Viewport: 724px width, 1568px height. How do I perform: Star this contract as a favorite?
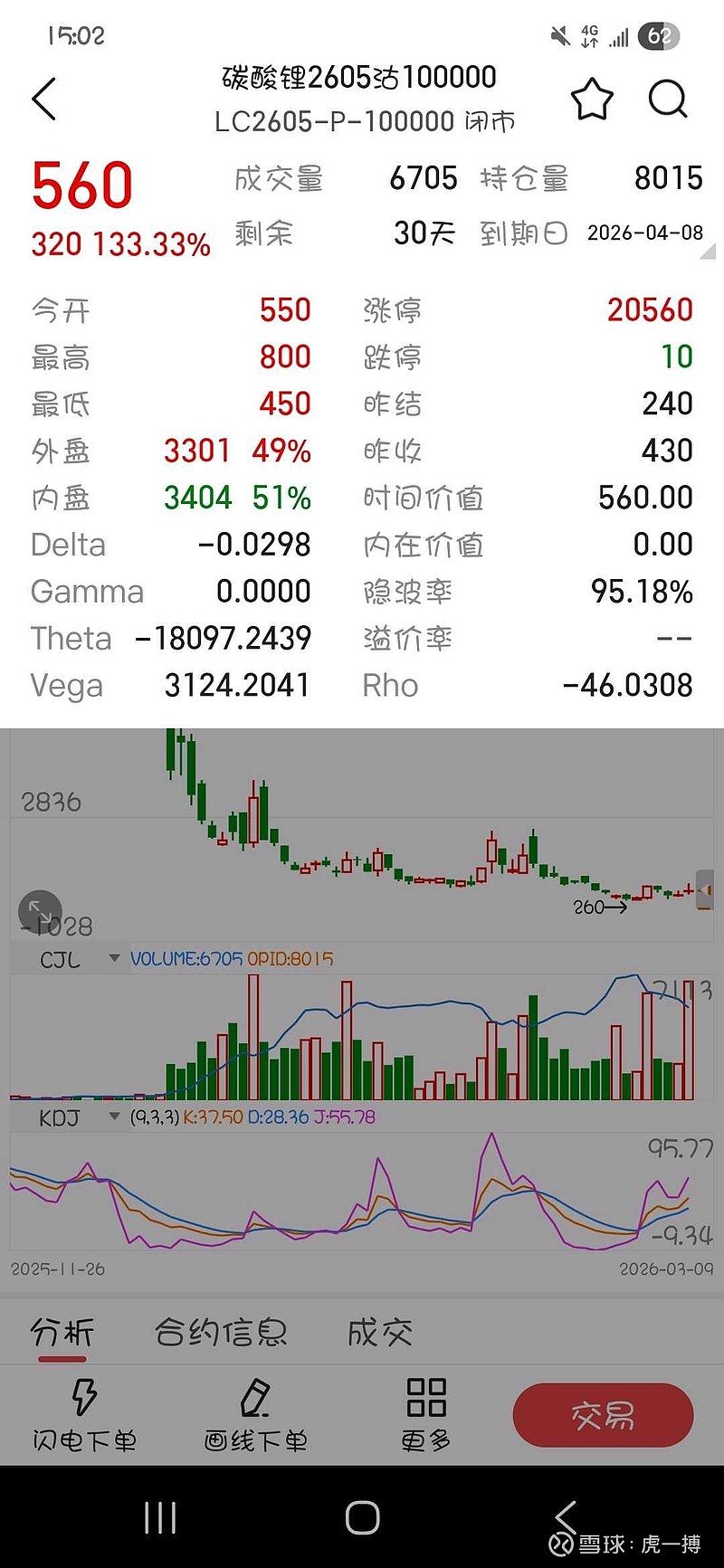[593, 101]
